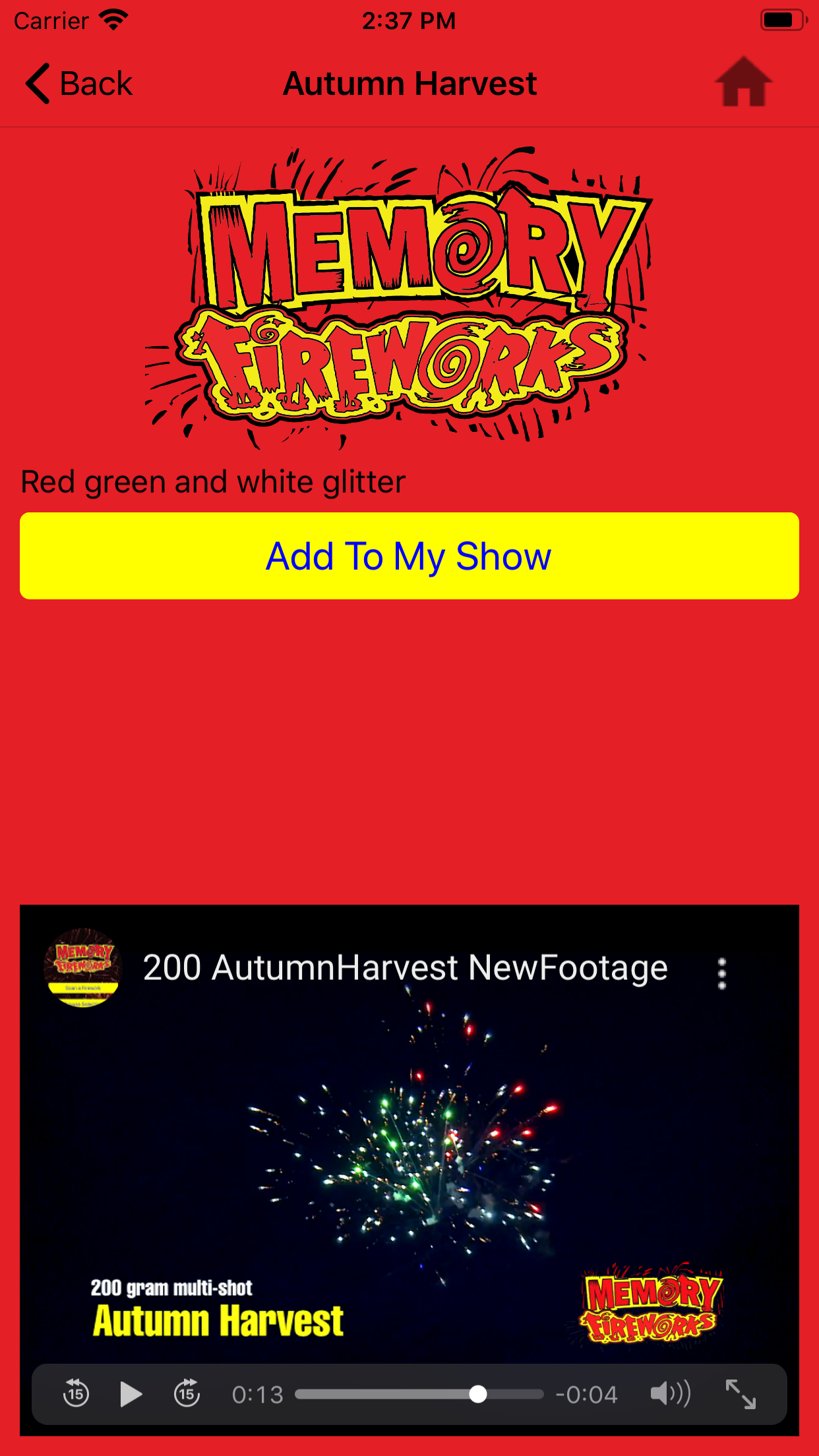819x1456 pixels.
Task: Play the Autumn Harvest video
Action: [131, 1394]
